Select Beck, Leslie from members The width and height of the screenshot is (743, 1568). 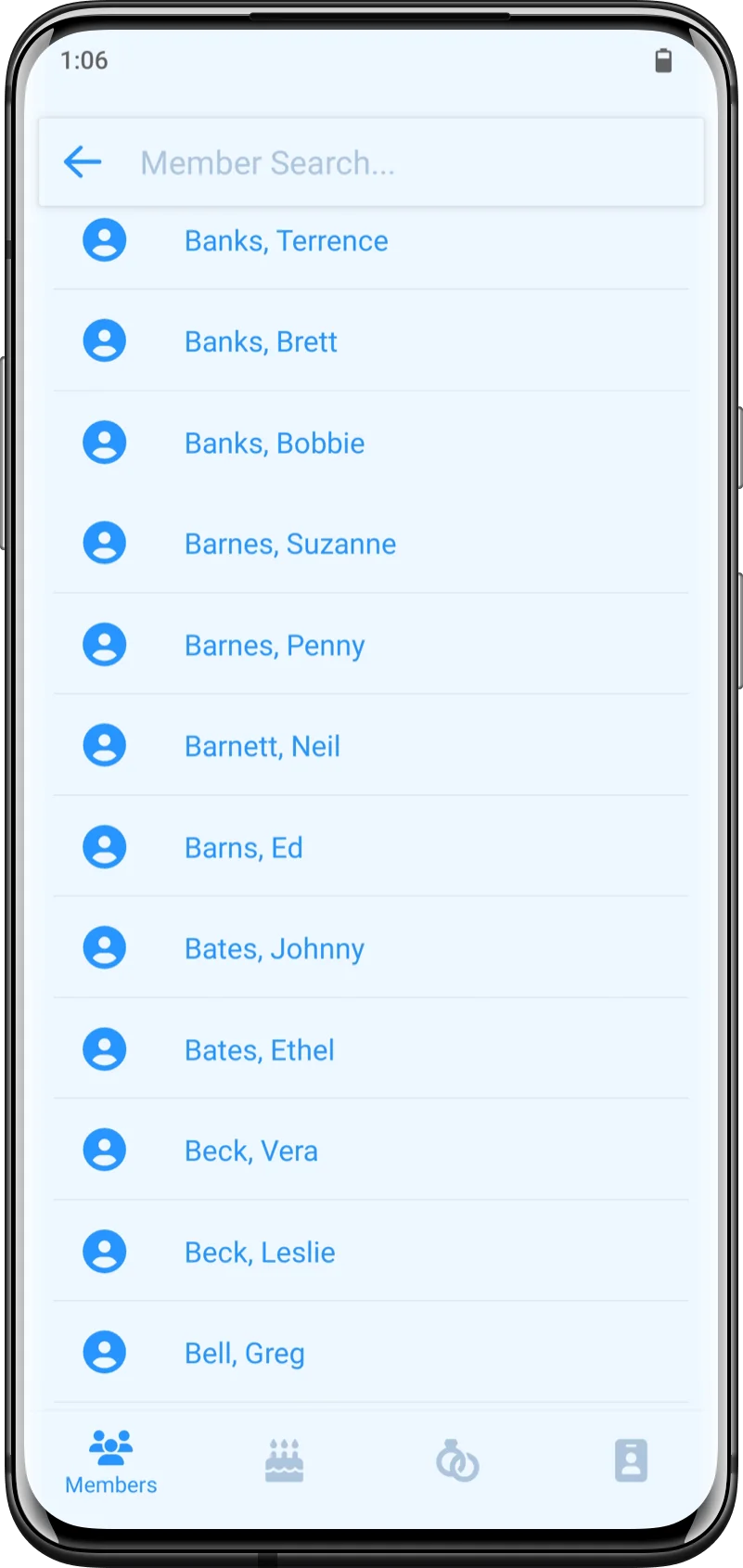(x=260, y=1253)
